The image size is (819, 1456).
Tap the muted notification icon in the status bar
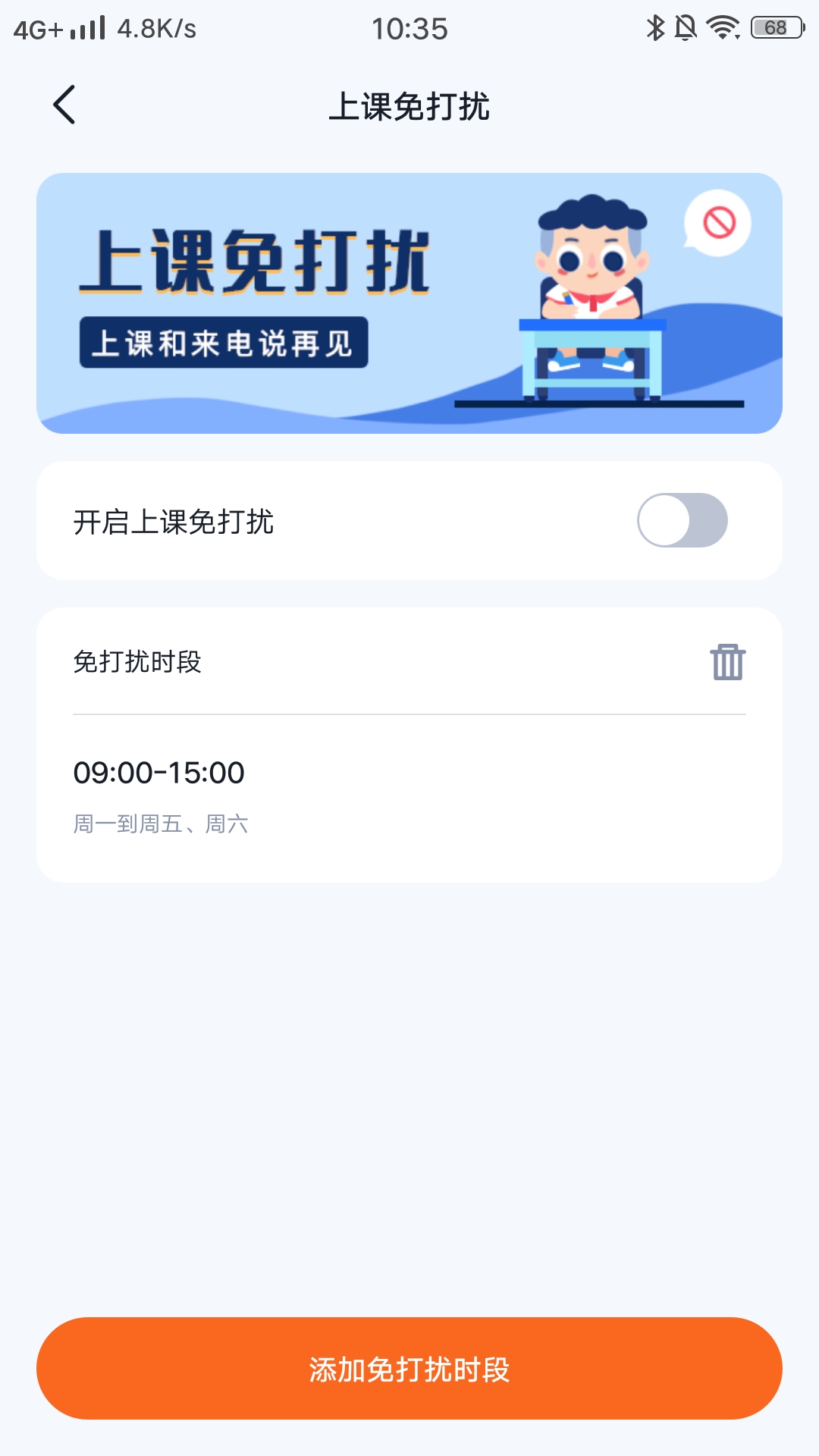(685, 27)
